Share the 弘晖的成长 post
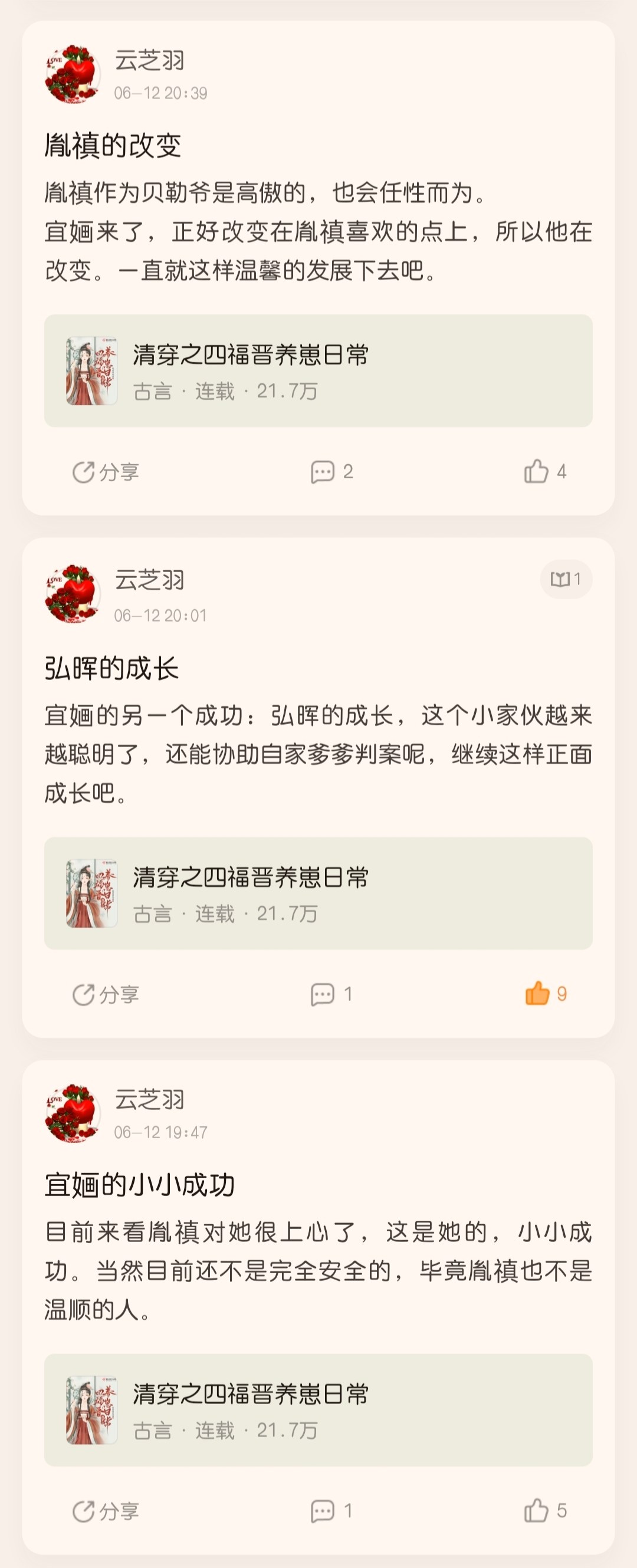This screenshot has width=637, height=1568. point(106,995)
